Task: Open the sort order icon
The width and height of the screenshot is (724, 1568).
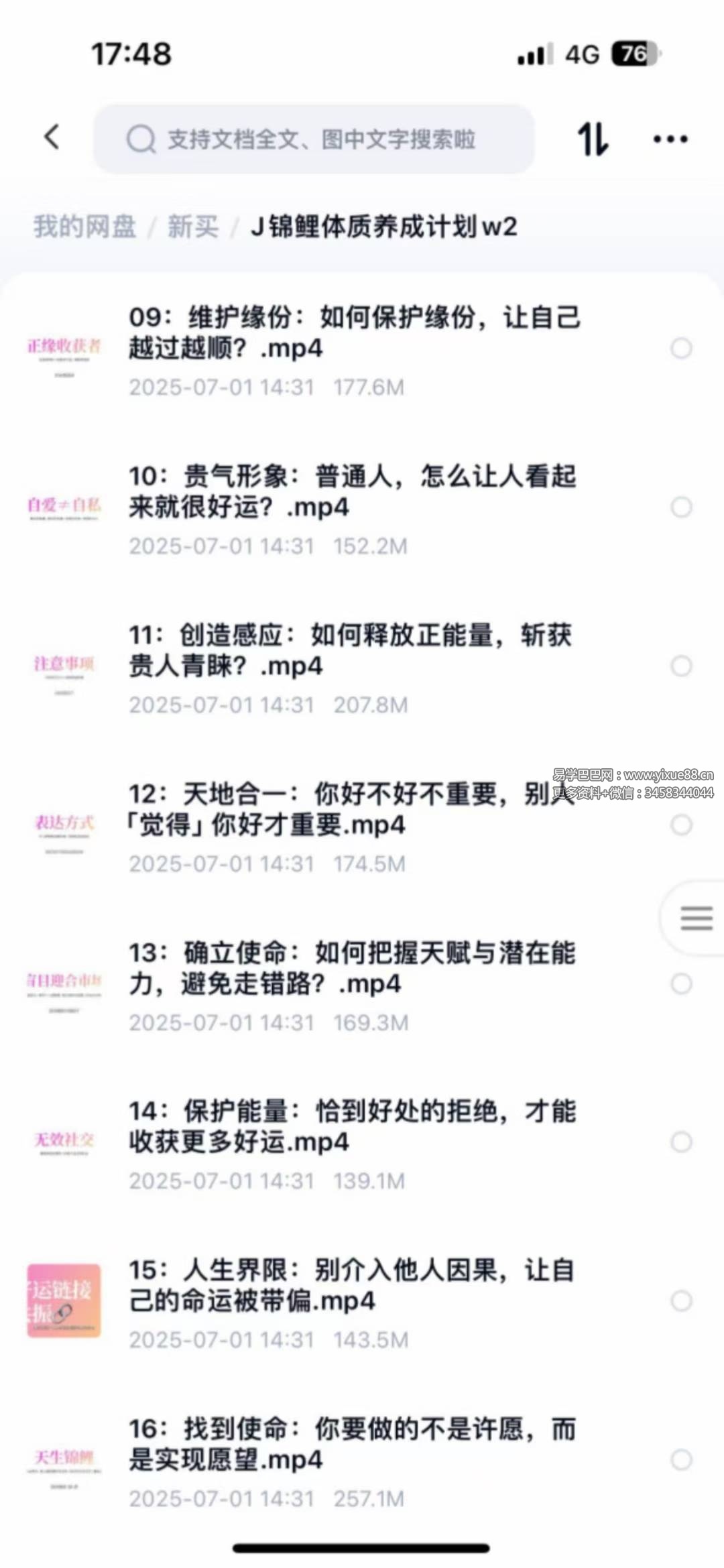Action: 593,139
